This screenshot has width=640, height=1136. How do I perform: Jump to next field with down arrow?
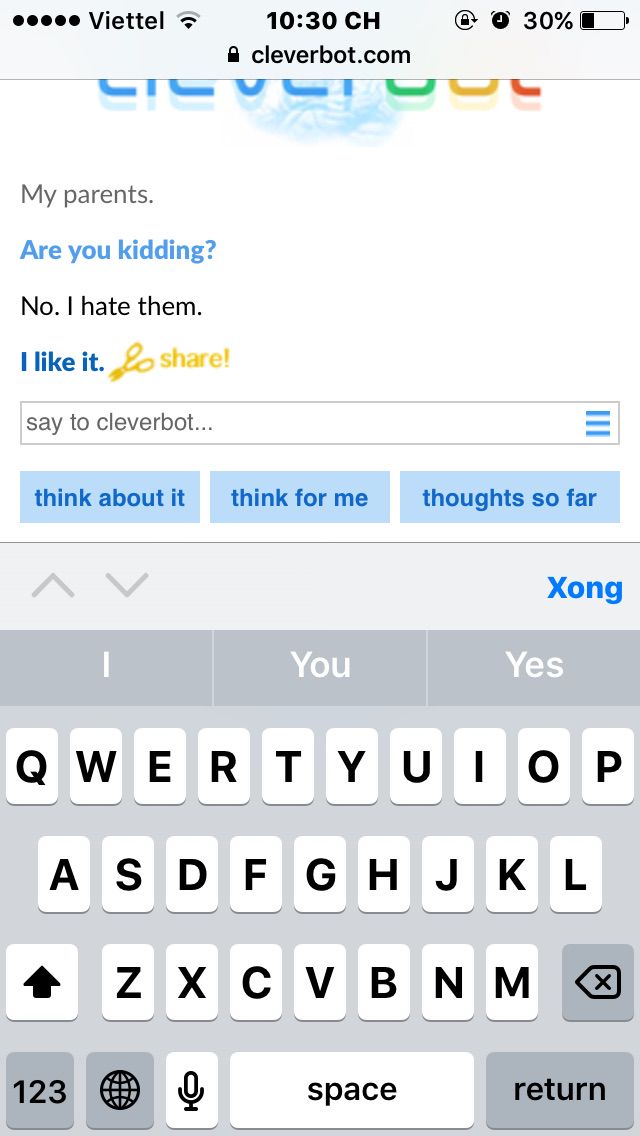[x=127, y=586]
